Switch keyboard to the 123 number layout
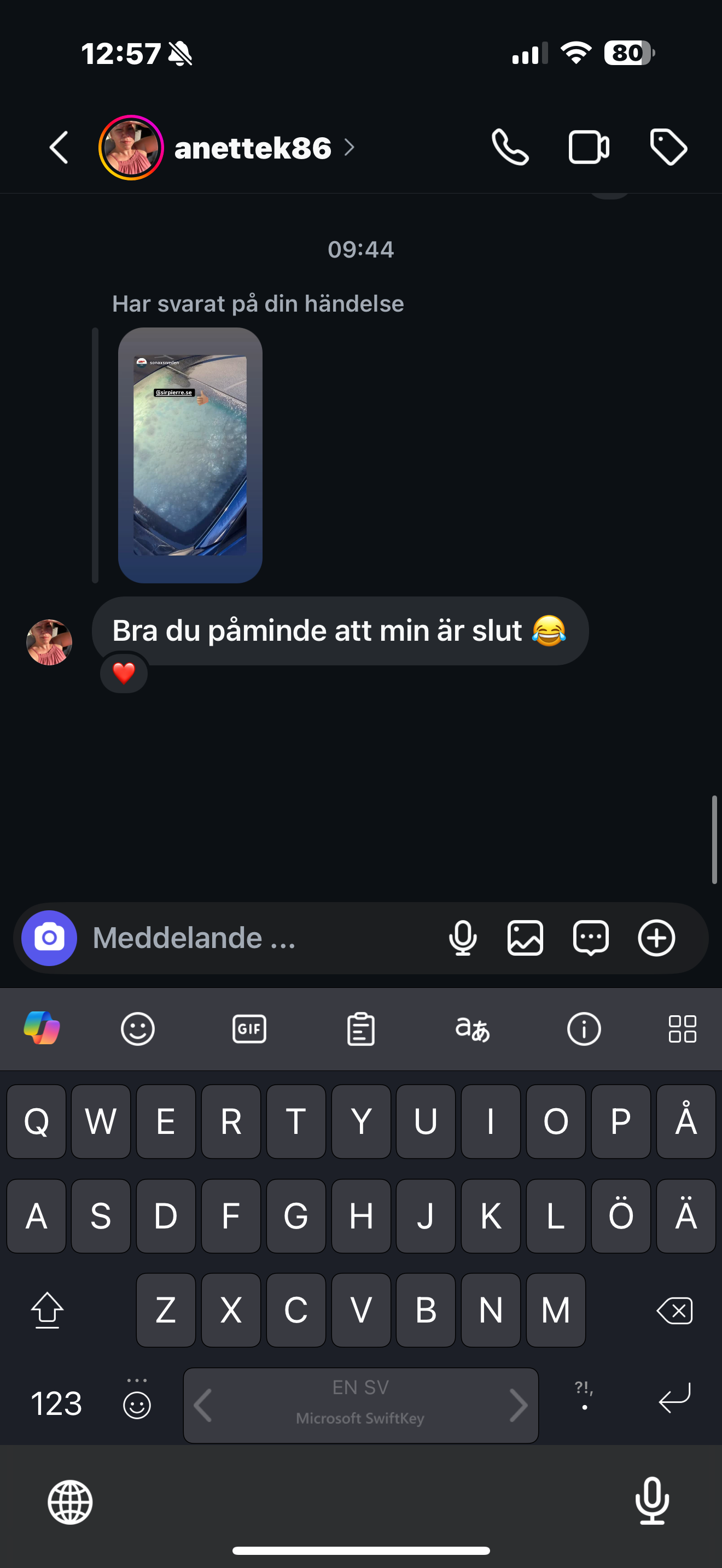The width and height of the screenshot is (722, 1568). tap(56, 1403)
